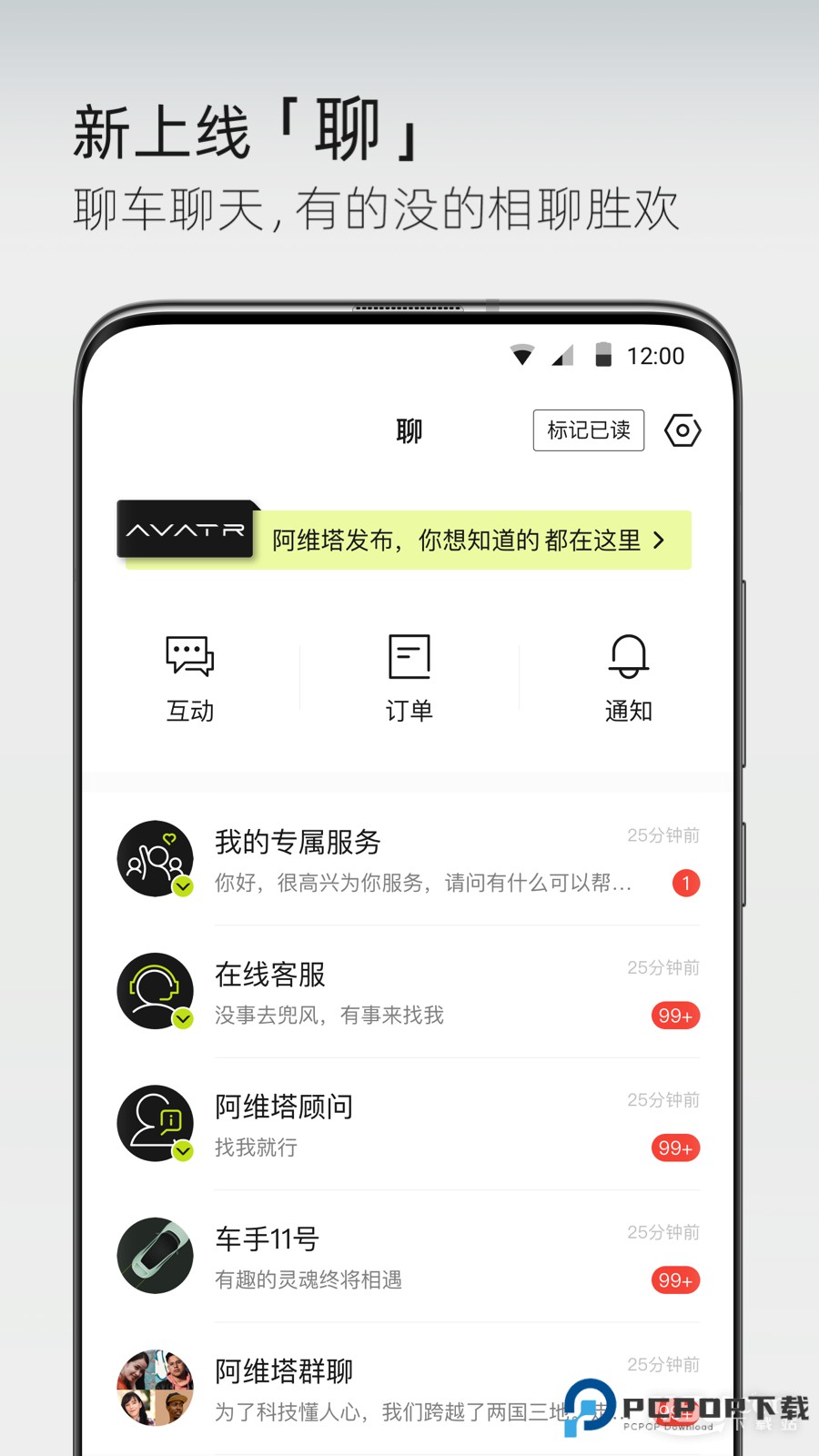Screen dimensions: 819x1456
Task: Tap the 99+ badge on 车手11号
Action: tap(674, 1280)
